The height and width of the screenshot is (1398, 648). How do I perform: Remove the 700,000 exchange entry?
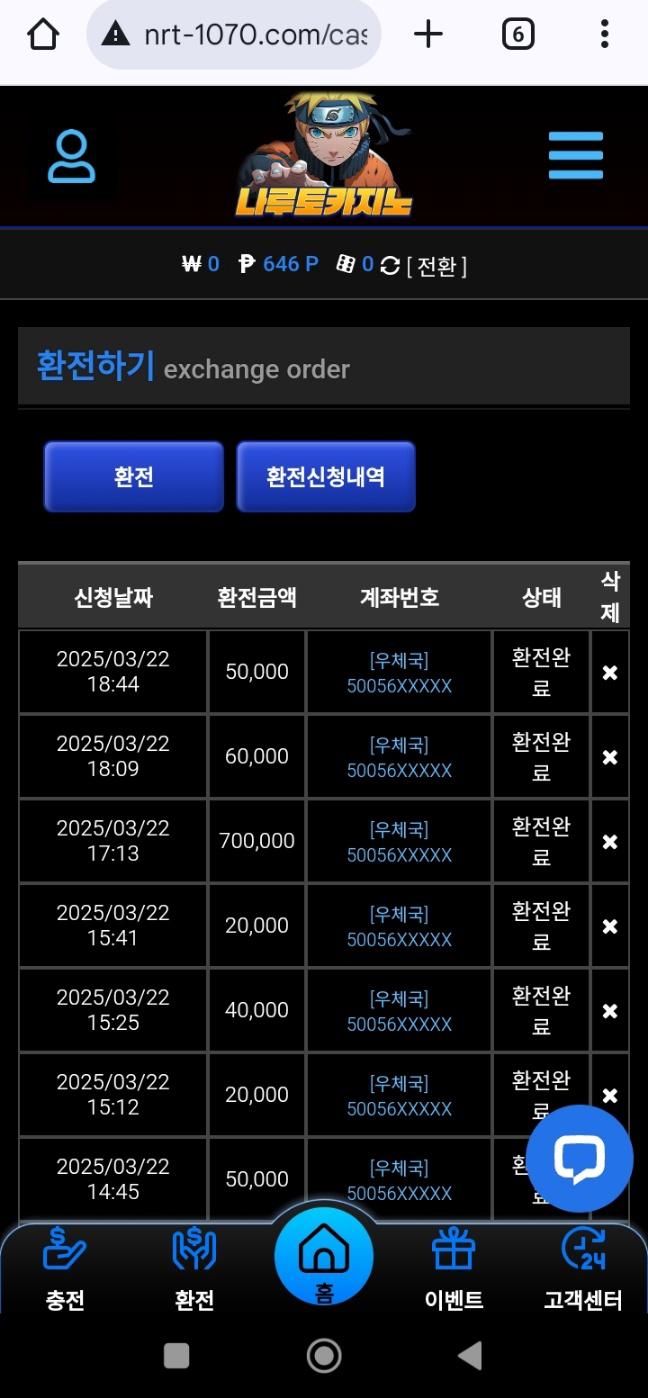[609, 842]
